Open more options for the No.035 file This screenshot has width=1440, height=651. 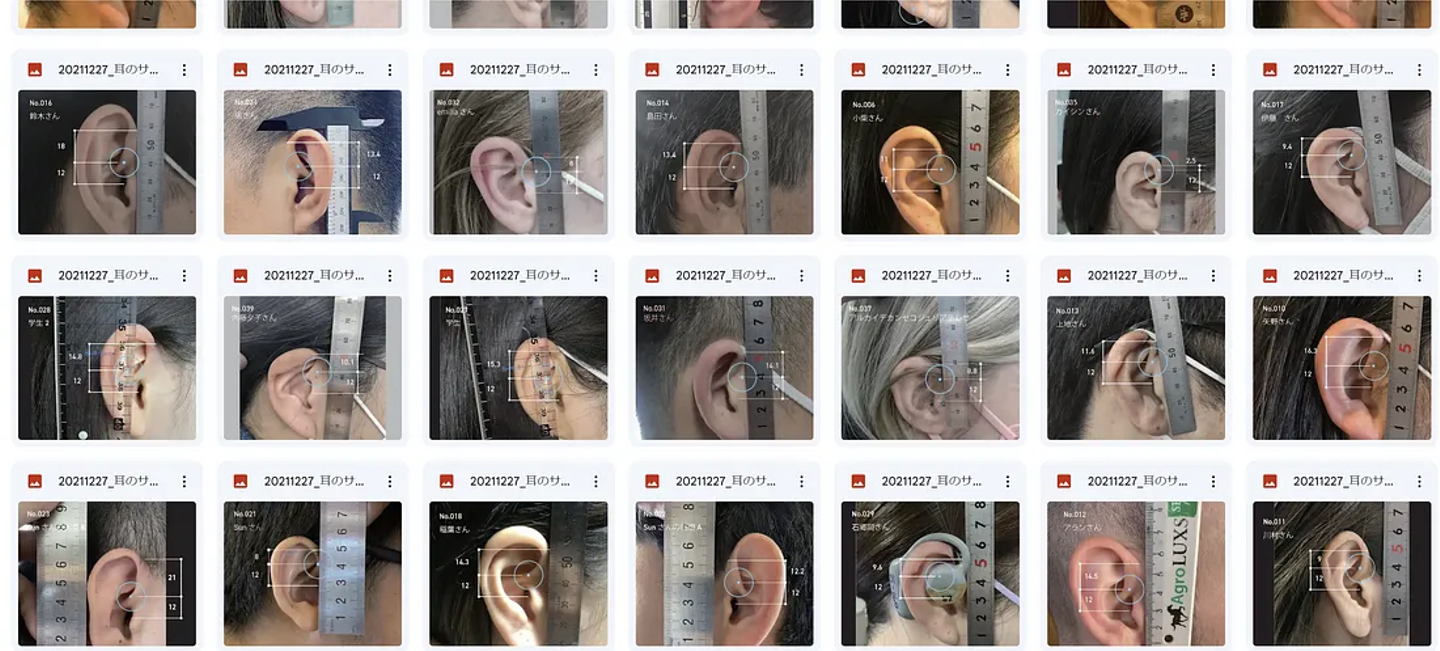(1214, 70)
